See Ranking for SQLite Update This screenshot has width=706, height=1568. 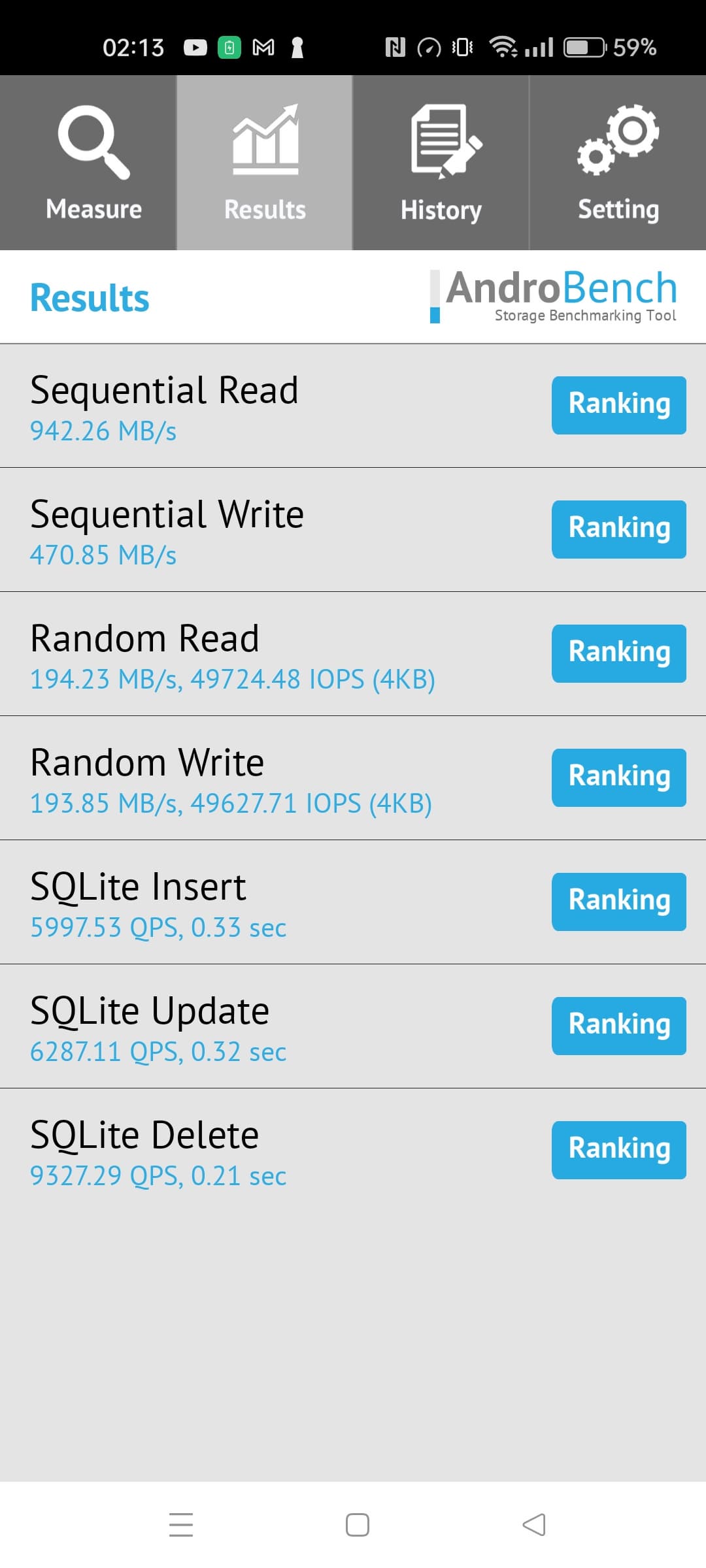point(618,1026)
